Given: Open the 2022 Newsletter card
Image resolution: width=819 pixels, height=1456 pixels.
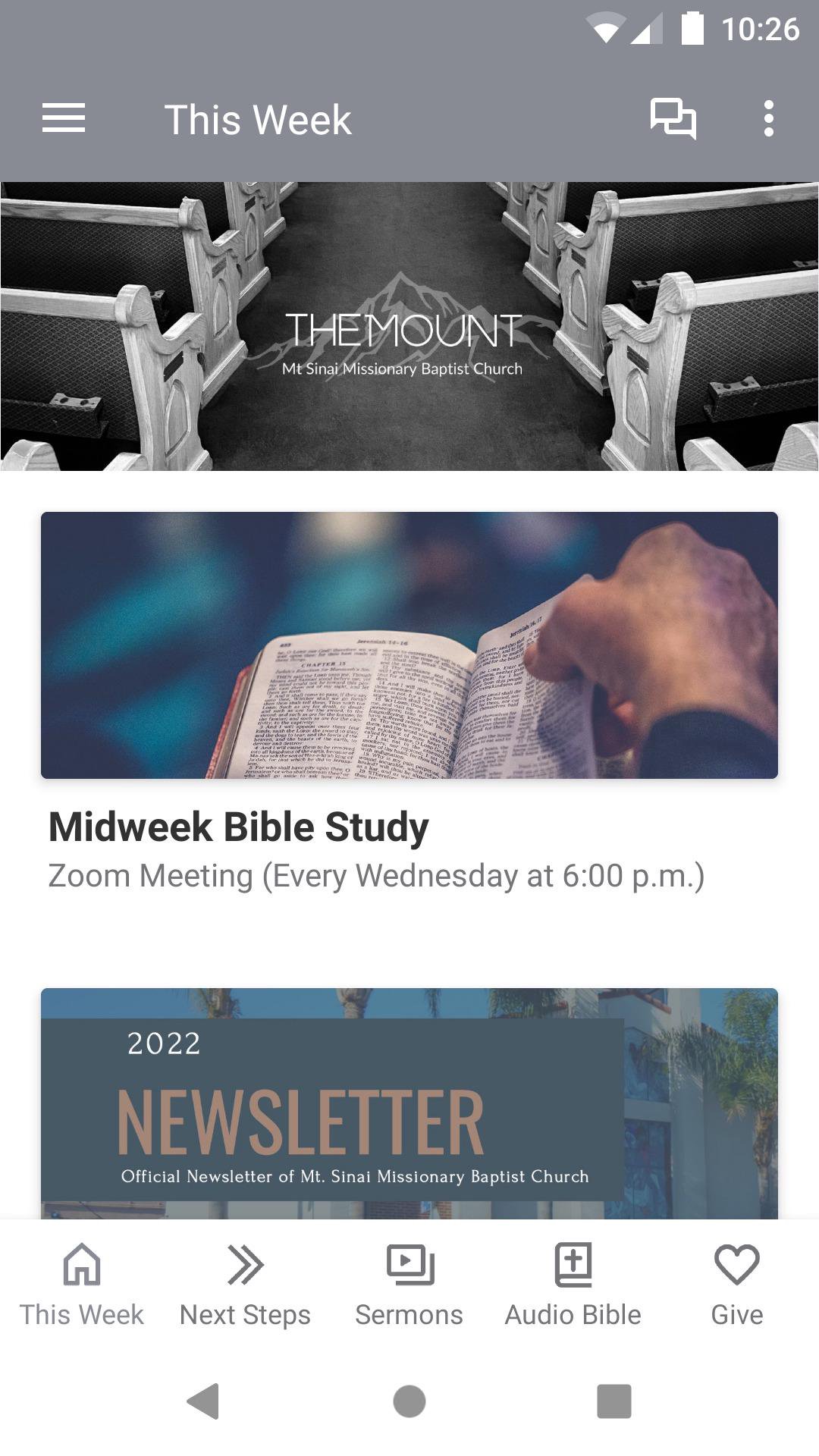Looking at the screenshot, I should coord(409,1103).
